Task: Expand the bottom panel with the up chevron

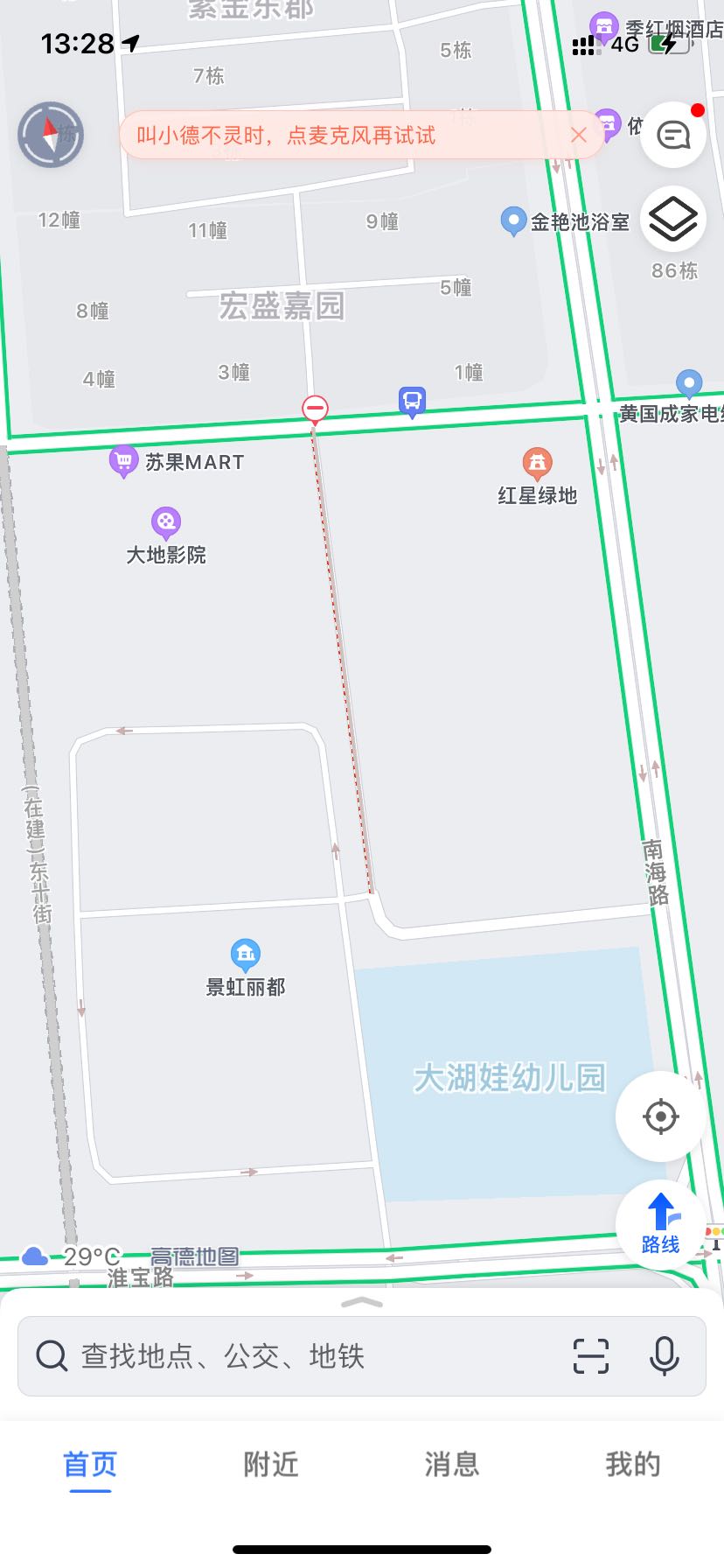Action: coord(362,1303)
